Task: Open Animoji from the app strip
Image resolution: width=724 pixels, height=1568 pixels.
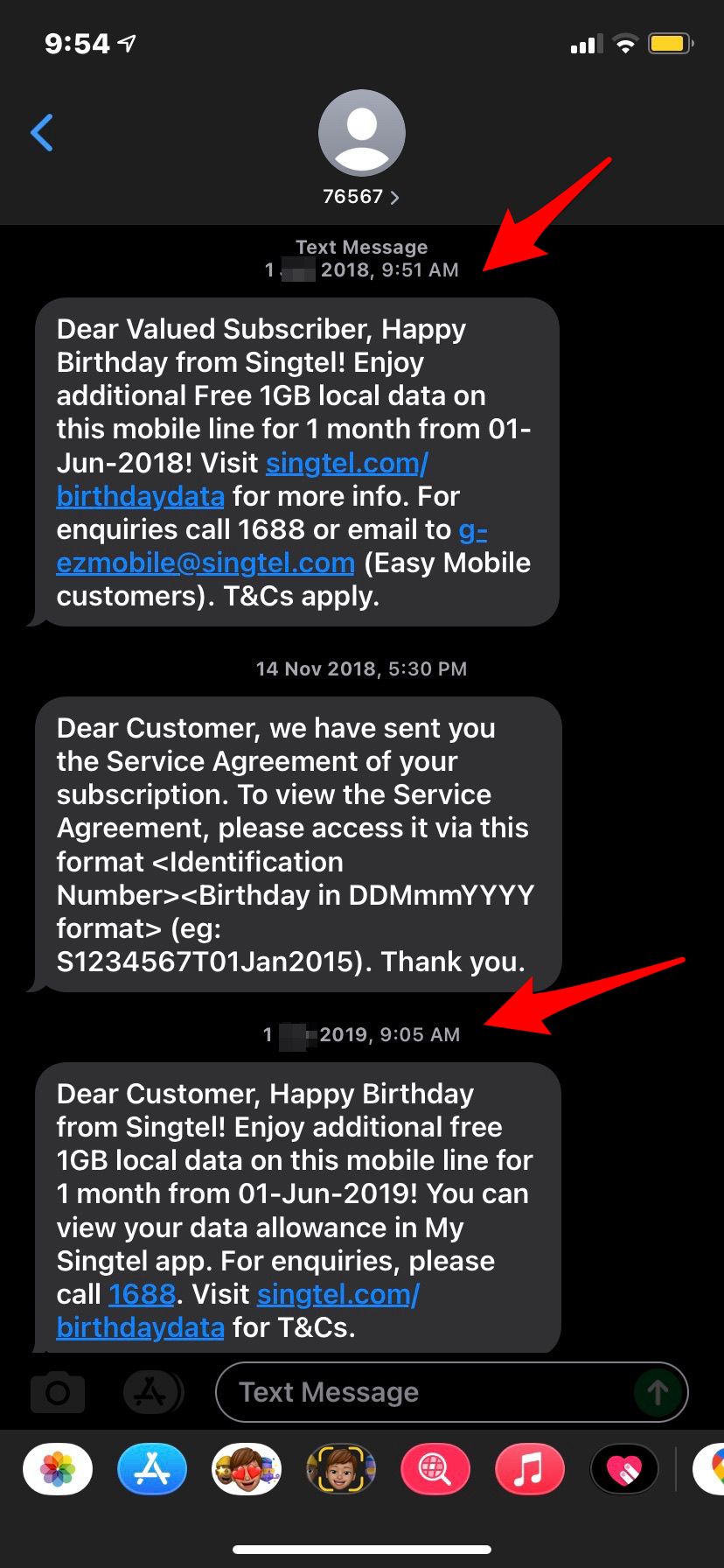Action: coord(341,1469)
